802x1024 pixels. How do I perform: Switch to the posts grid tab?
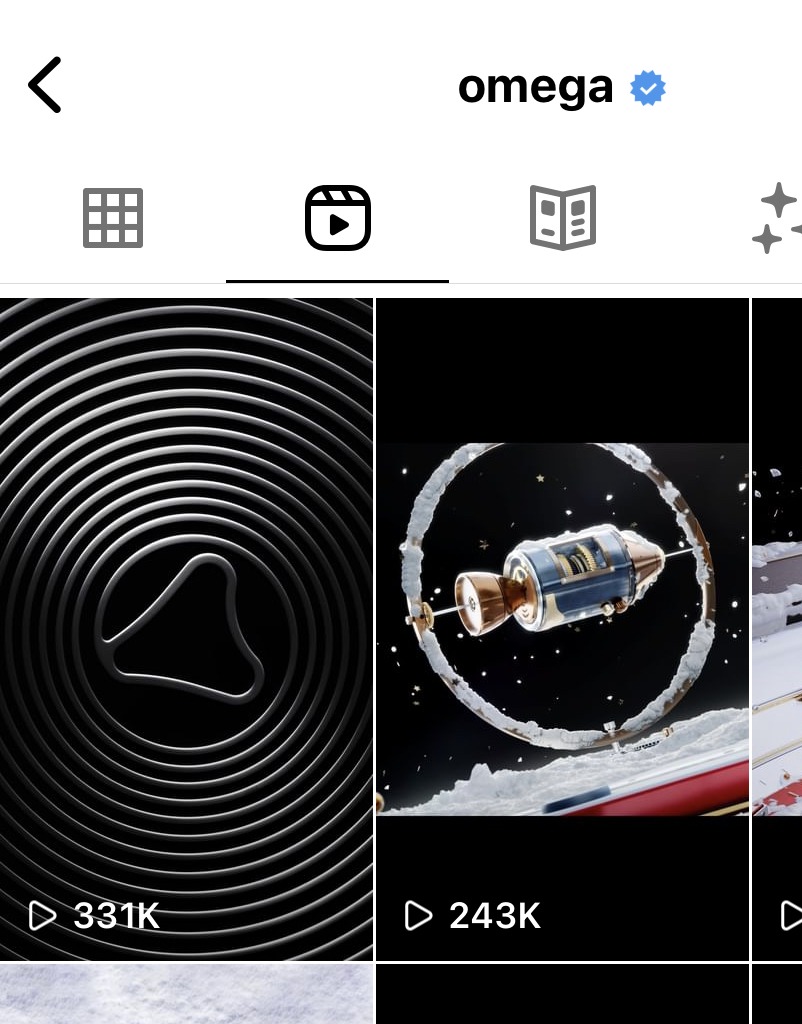coord(112,217)
